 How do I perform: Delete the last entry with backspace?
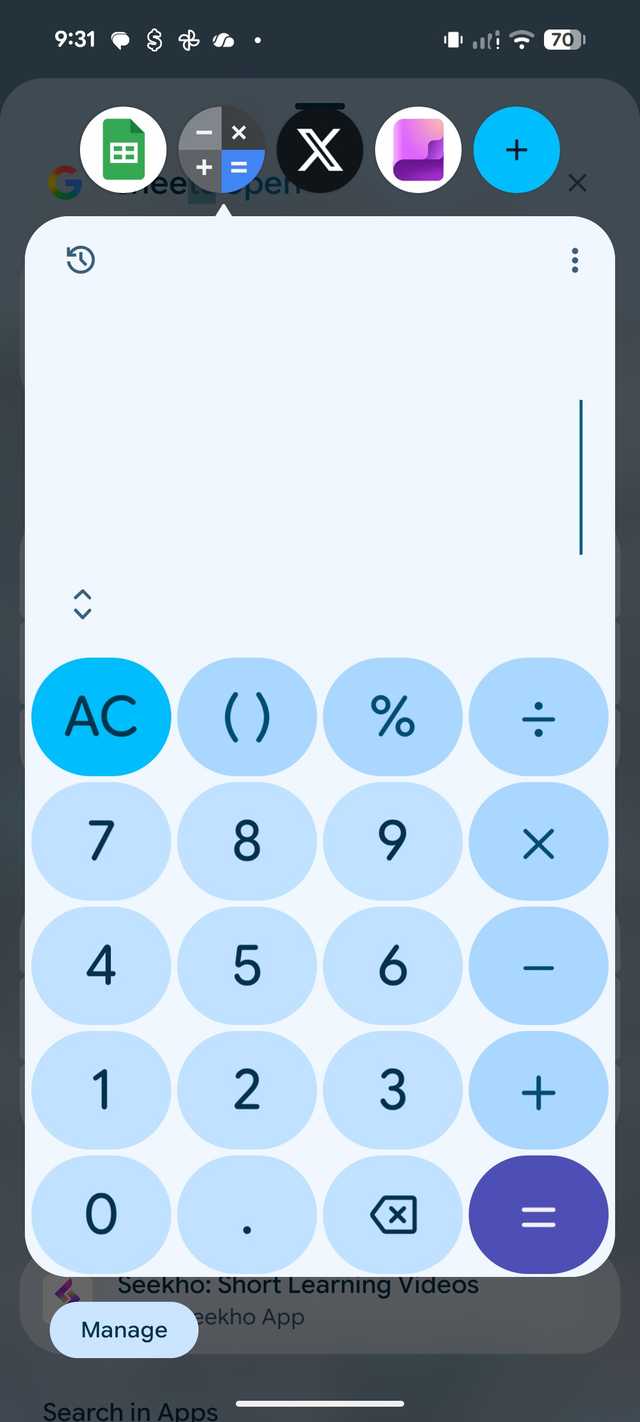click(x=393, y=1216)
